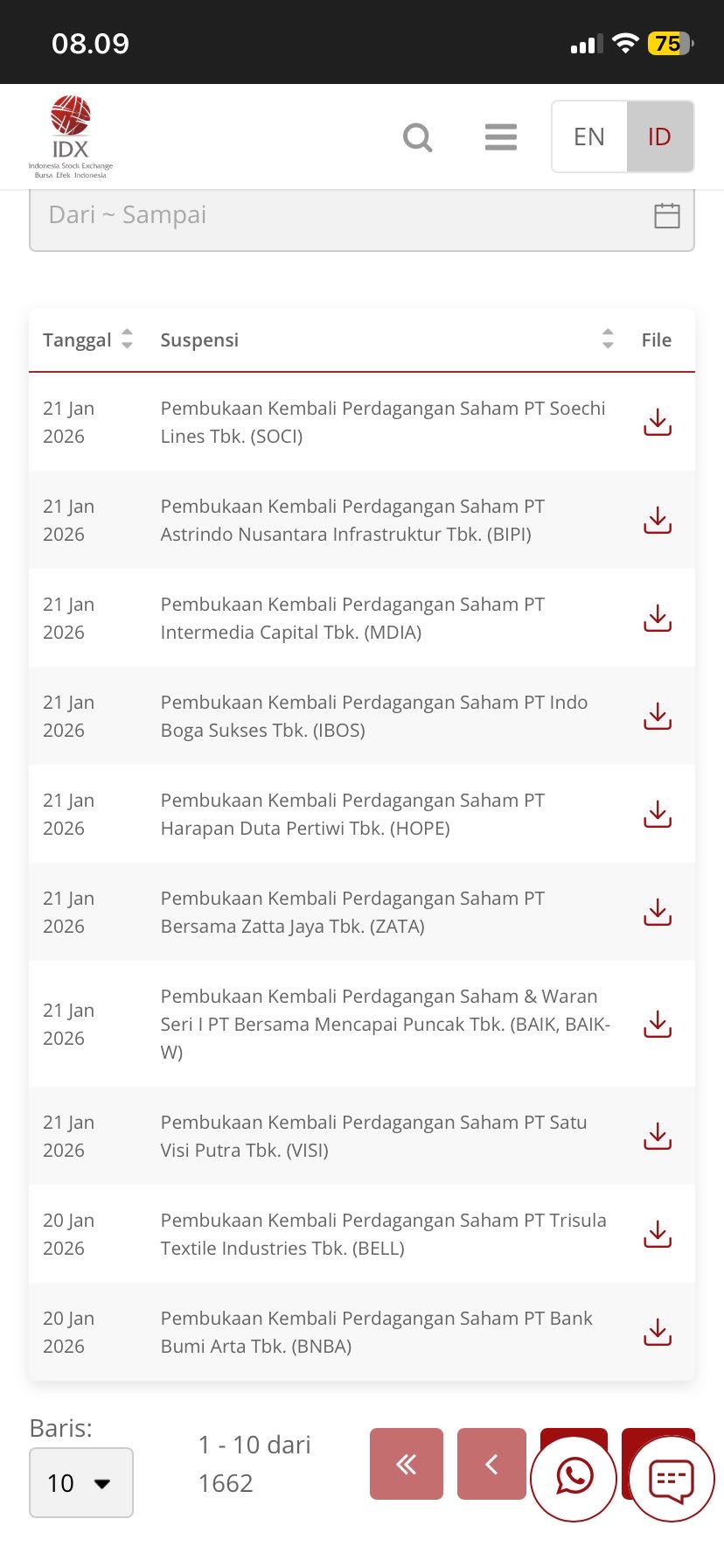The image size is (724, 1568).
Task: Download the SOCI announcement file
Action: pyautogui.click(x=658, y=422)
